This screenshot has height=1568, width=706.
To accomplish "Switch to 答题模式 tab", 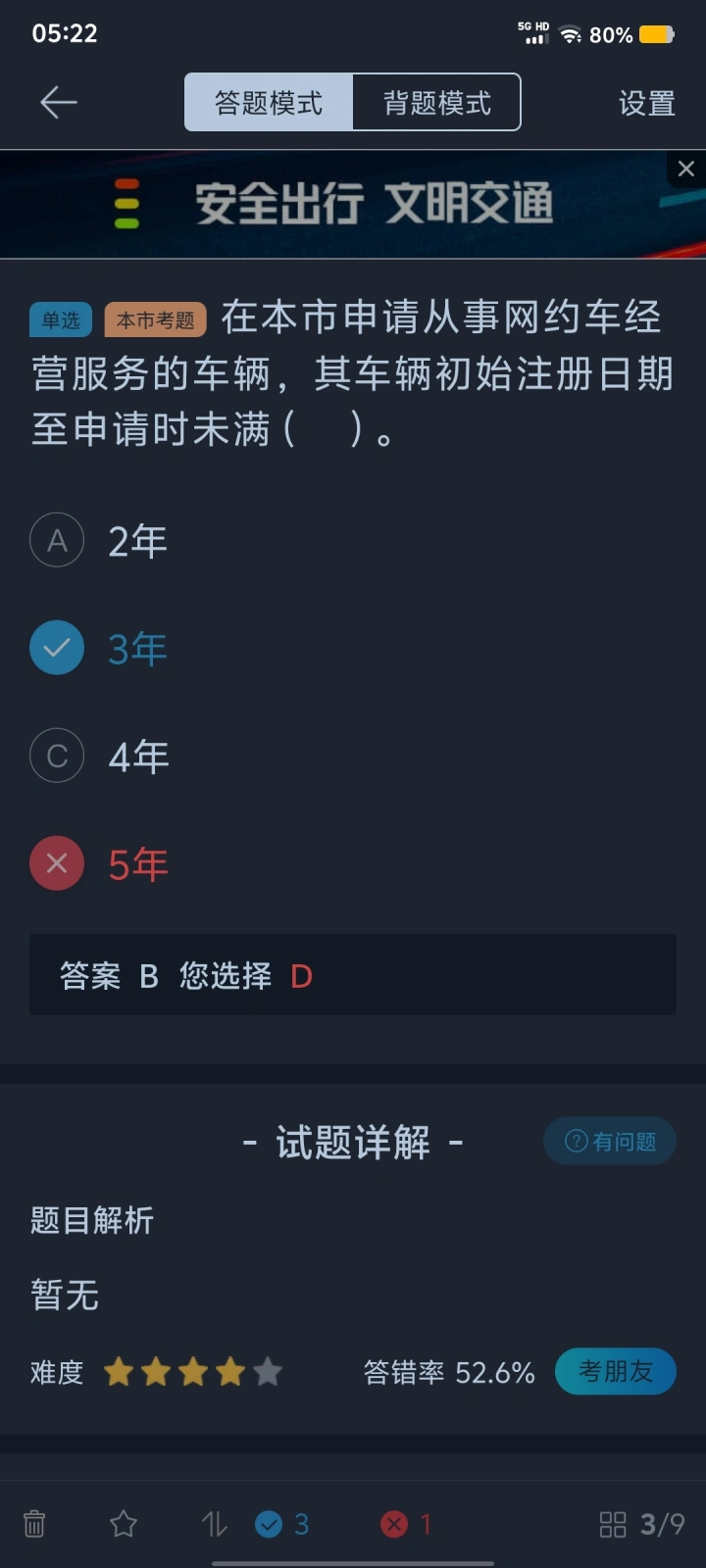I will click(x=269, y=102).
